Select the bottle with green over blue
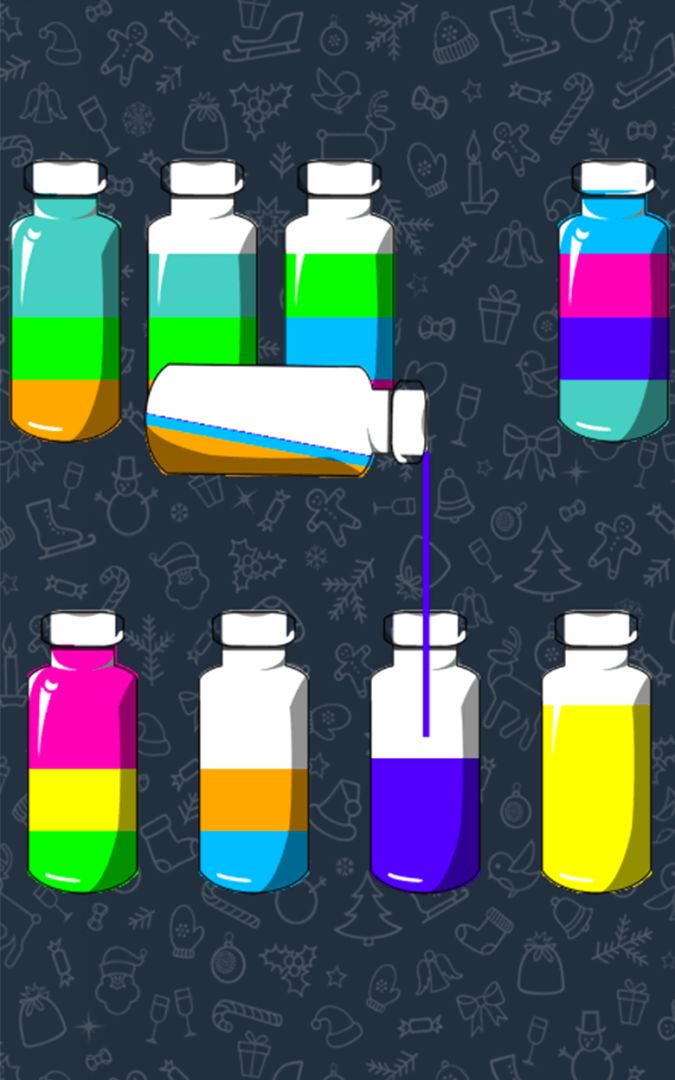 pos(339,290)
